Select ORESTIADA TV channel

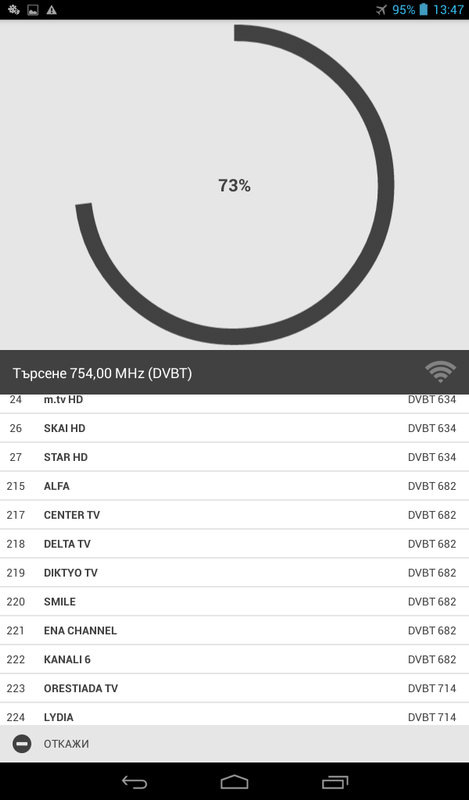click(x=234, y=688)
